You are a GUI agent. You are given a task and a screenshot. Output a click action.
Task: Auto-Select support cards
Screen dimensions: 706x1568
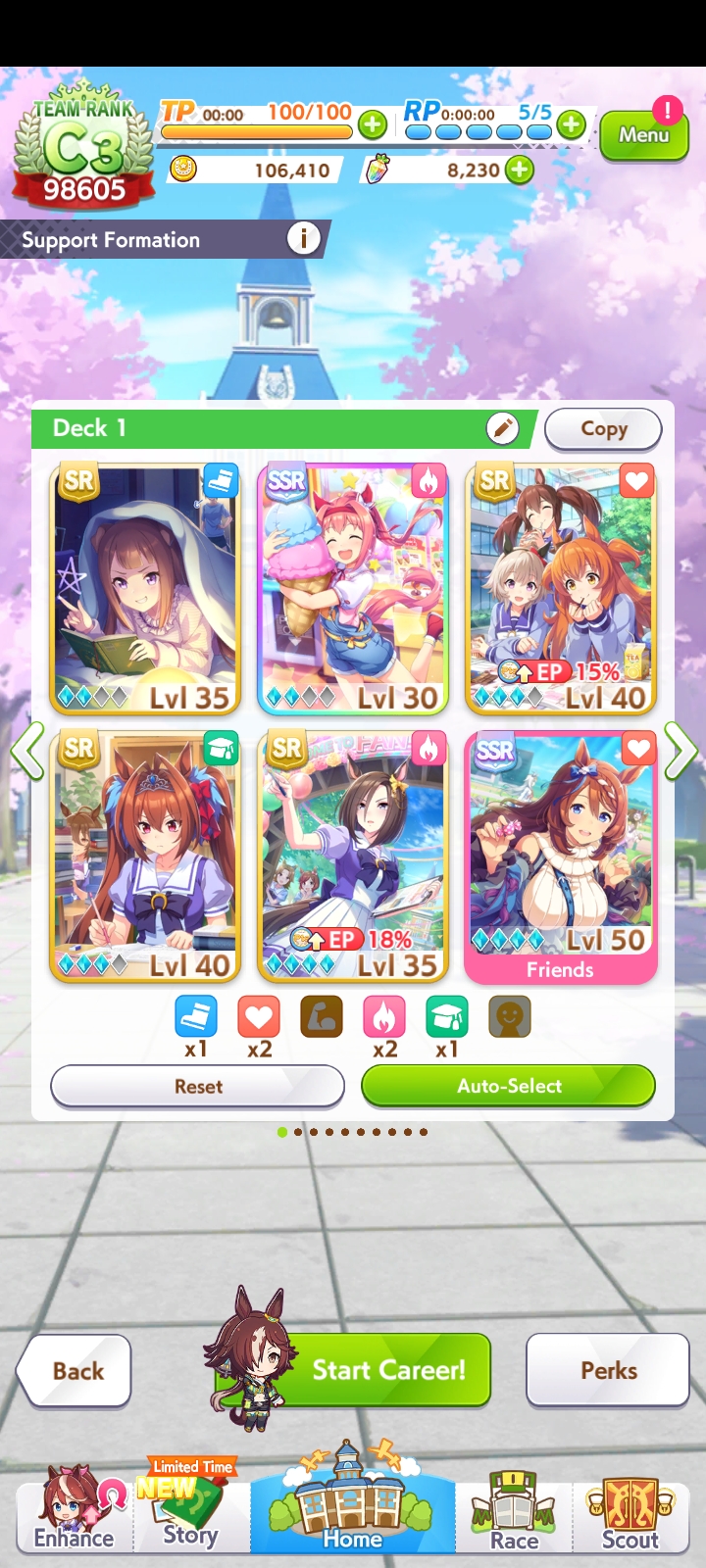[508, 1086]
